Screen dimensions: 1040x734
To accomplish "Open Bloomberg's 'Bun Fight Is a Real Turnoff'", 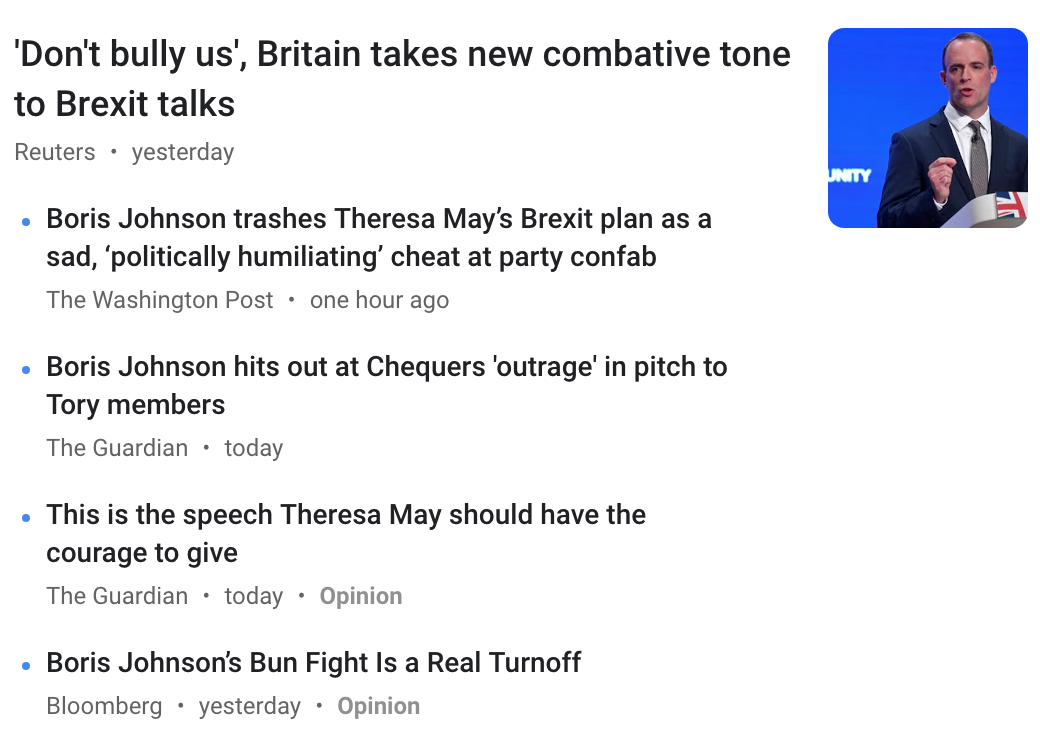I will (313, 663).
